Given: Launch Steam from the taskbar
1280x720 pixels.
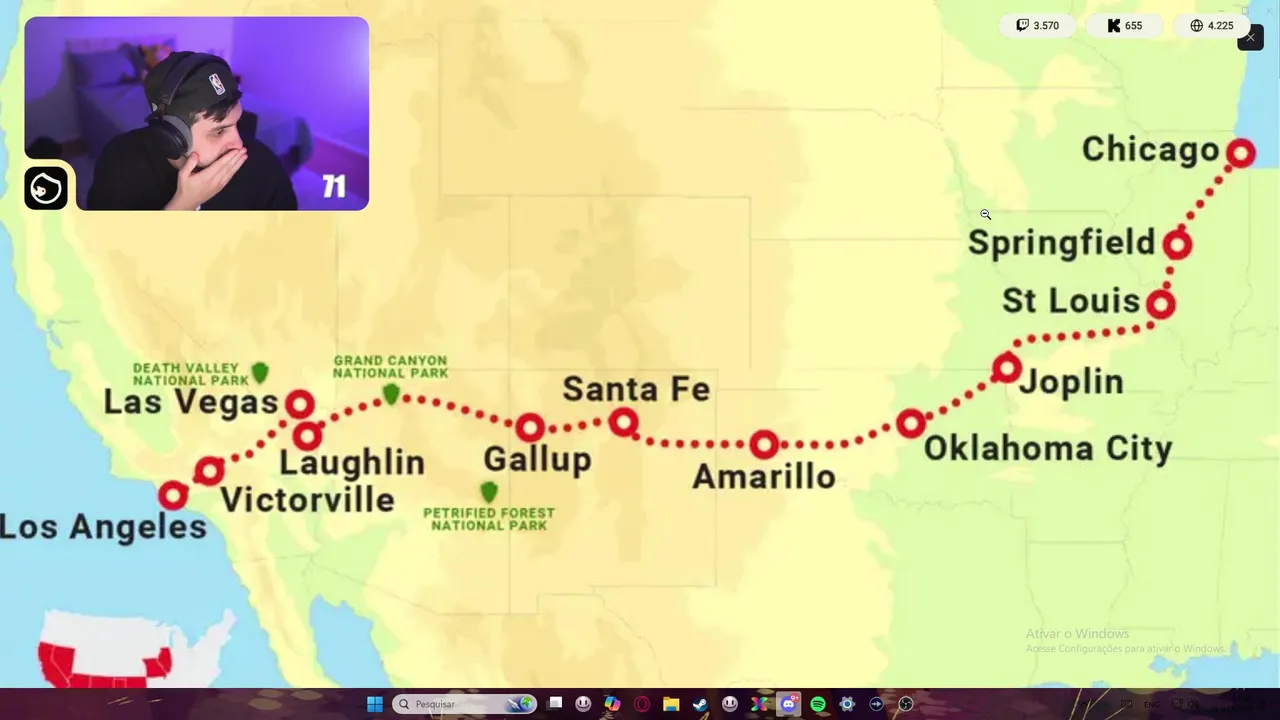Looking at the screenshot, I should click(x=700, y=704).
